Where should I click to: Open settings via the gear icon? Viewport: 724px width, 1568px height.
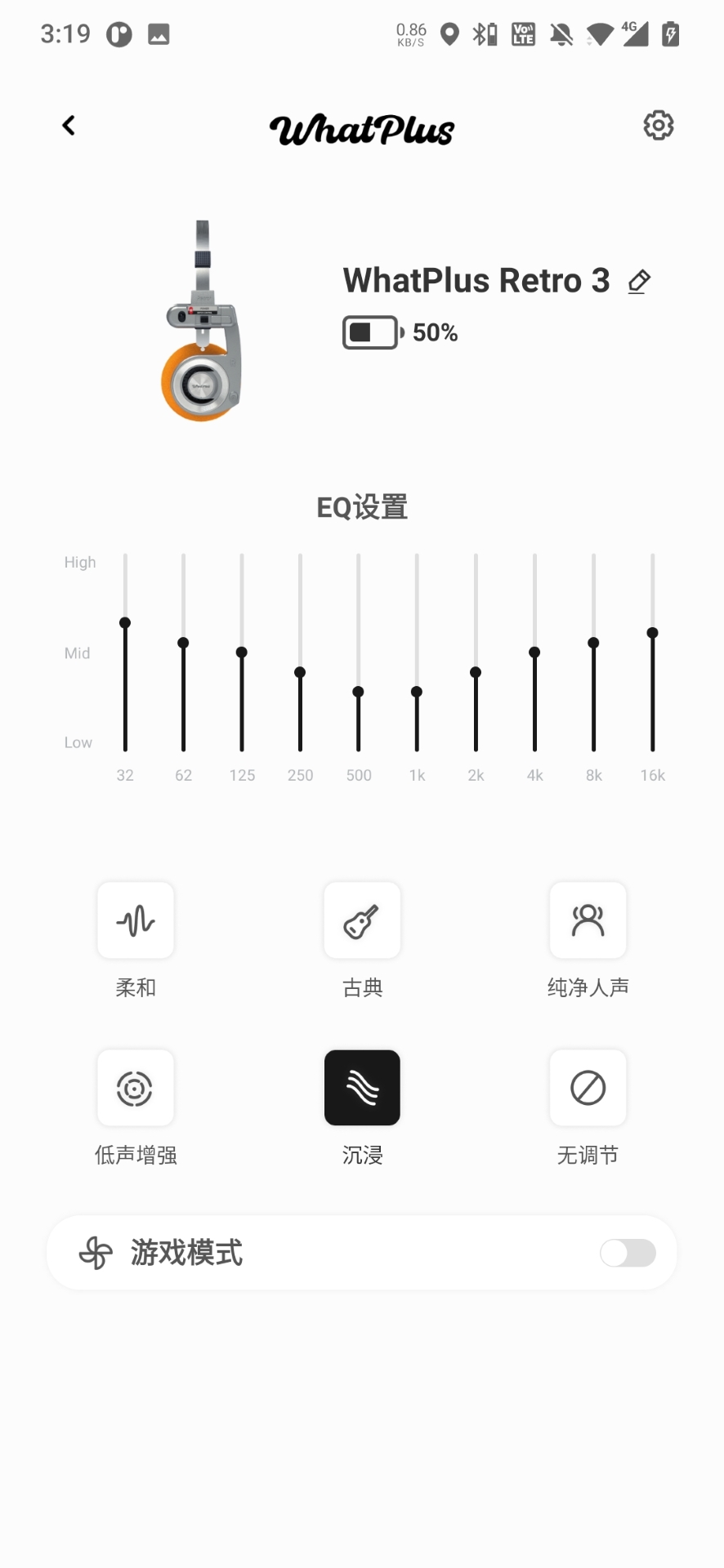[658, 125]
